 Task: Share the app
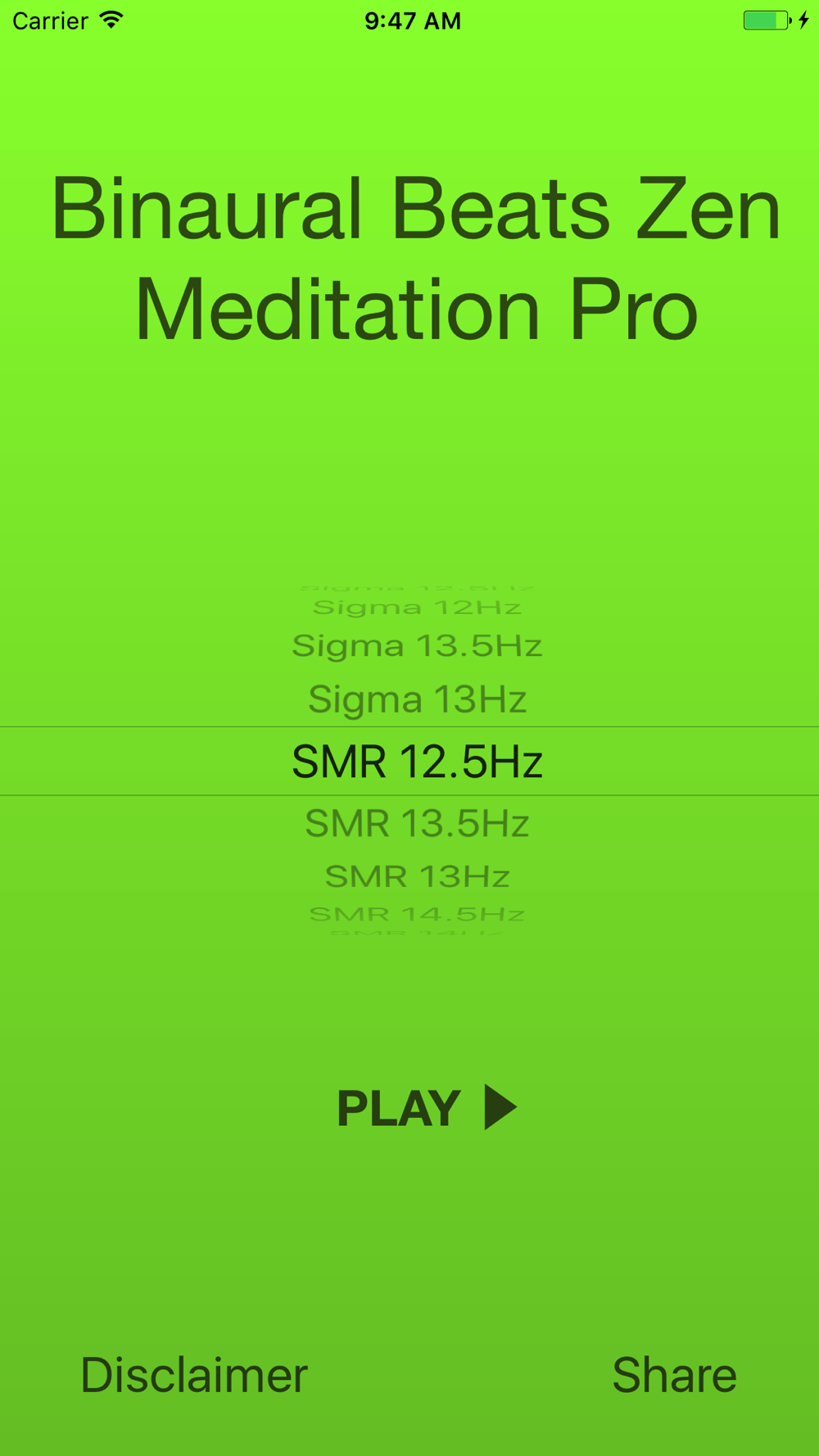(673, 1375)
